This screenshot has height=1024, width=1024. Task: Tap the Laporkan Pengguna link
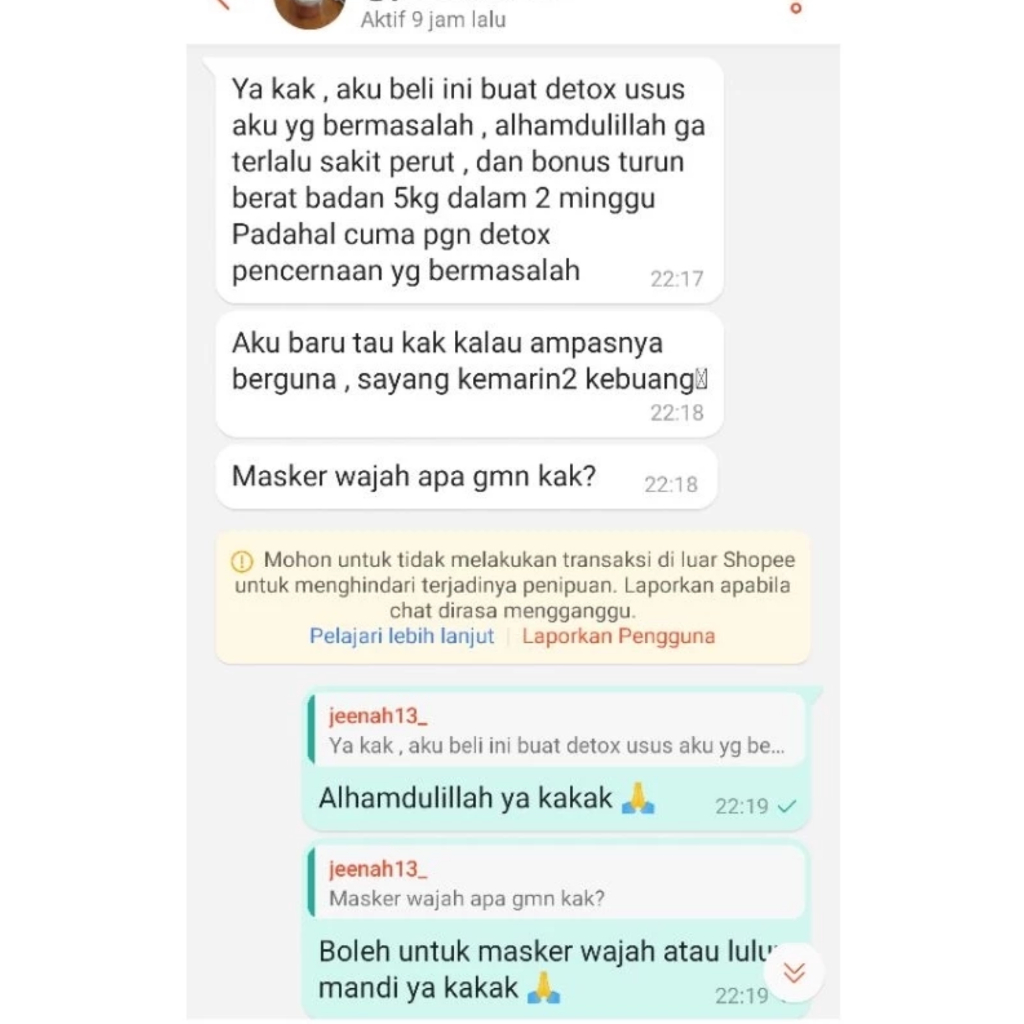pyautogui.click(x=618, y=636)
